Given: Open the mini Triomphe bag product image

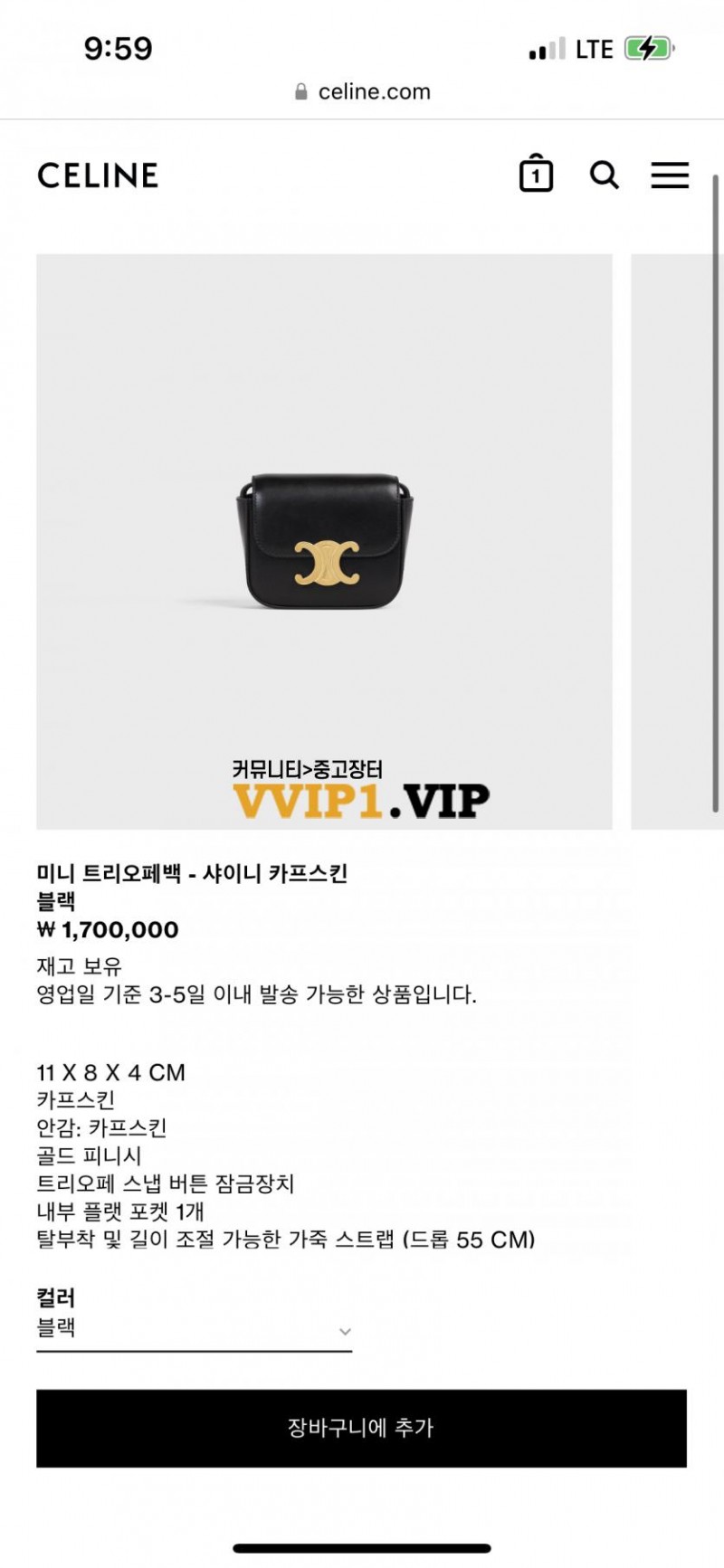Looking at the screenshot, I should click(x=324, y=541).
